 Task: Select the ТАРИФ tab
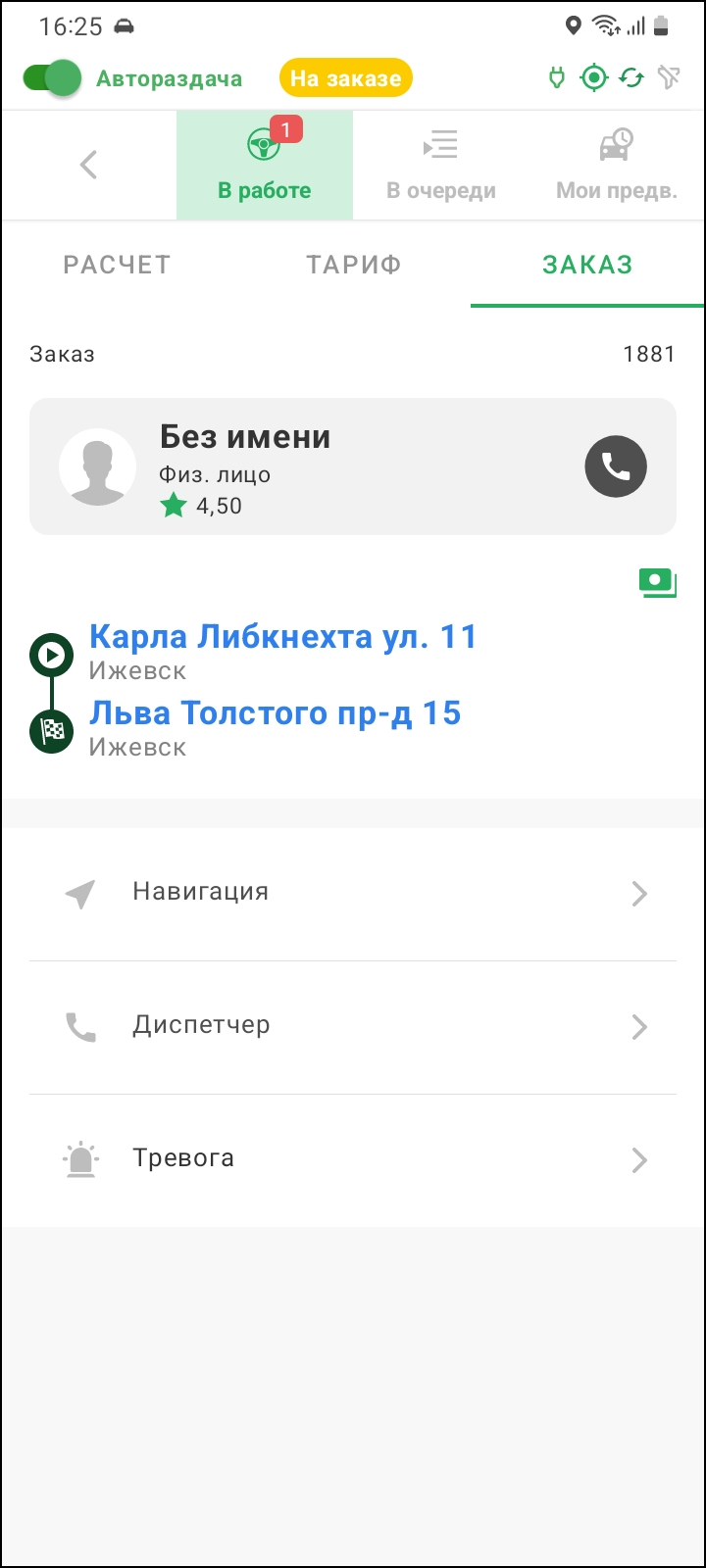coord(353,265)
